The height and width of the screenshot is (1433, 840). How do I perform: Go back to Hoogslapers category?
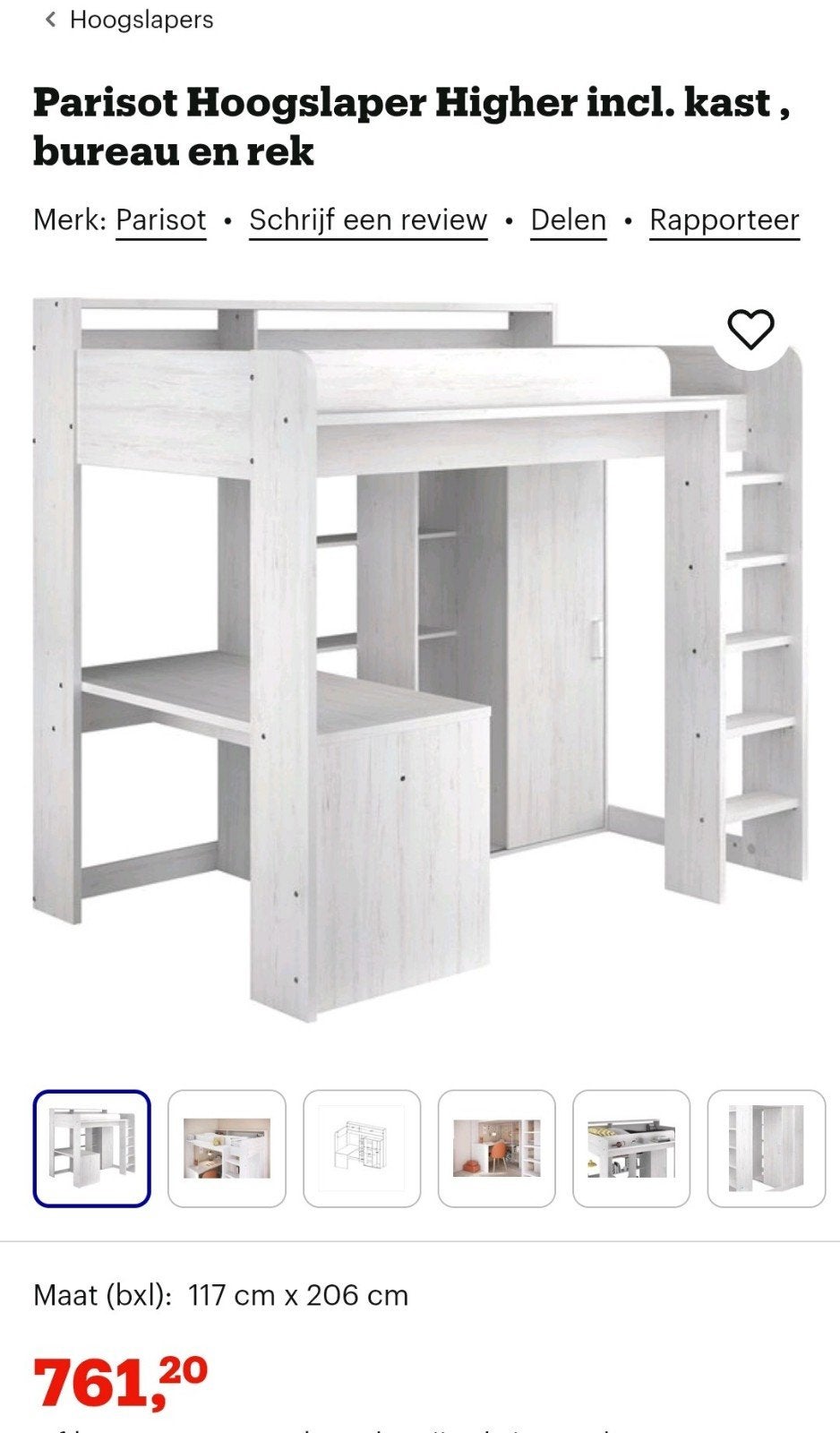(129, 20)
